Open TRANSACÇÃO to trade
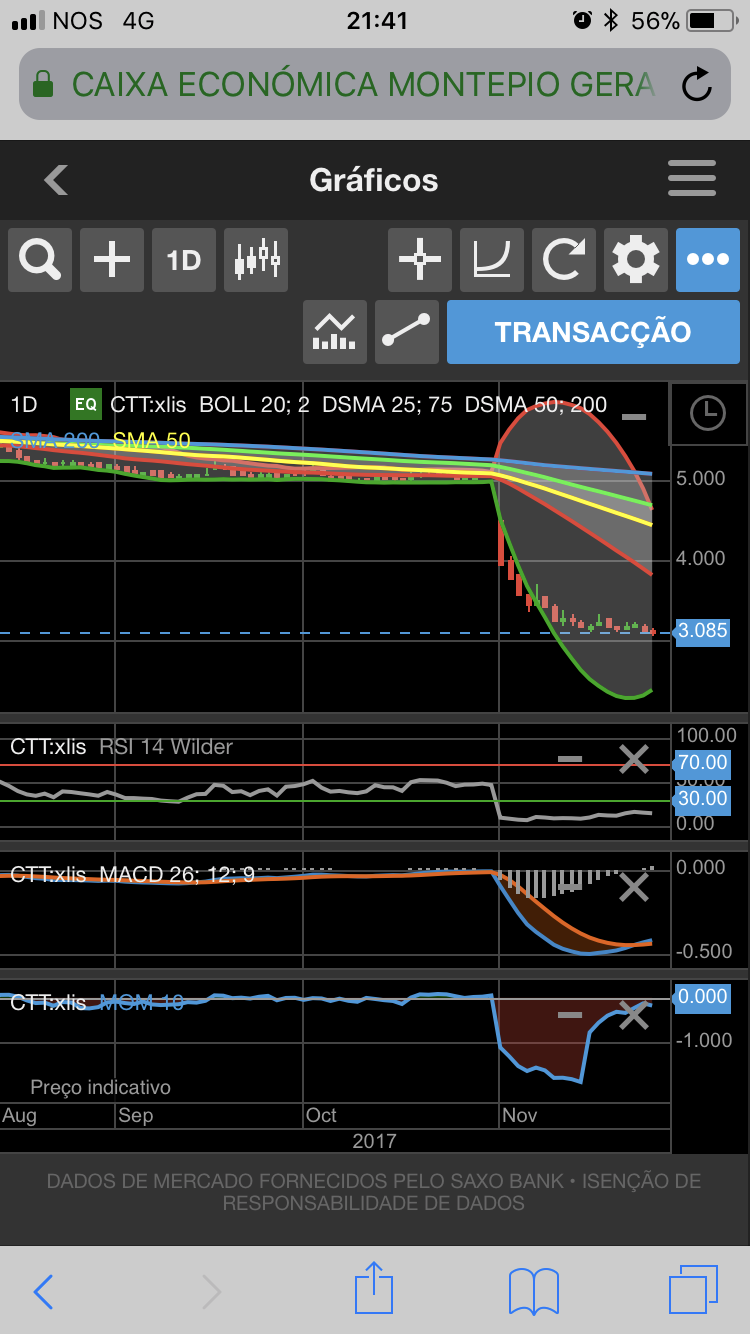 [x=593, y=332]
